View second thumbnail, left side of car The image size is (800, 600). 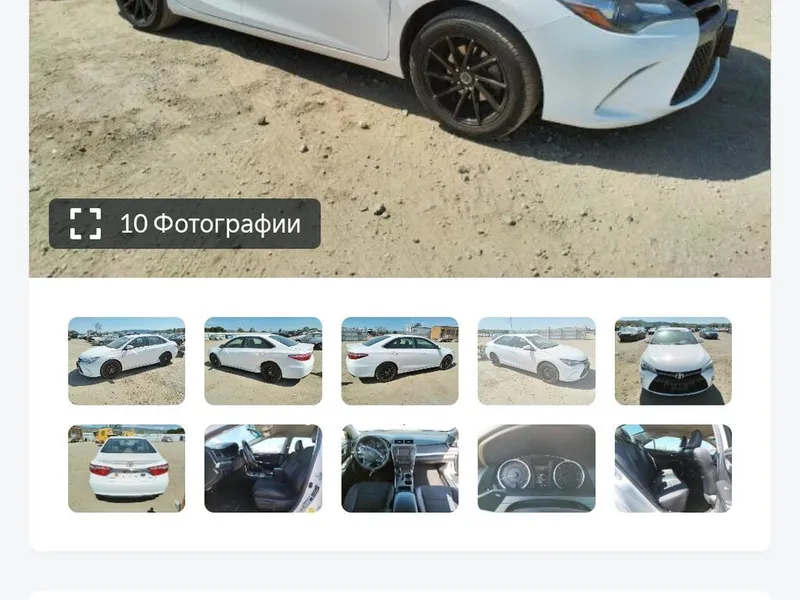pos(263,361)
